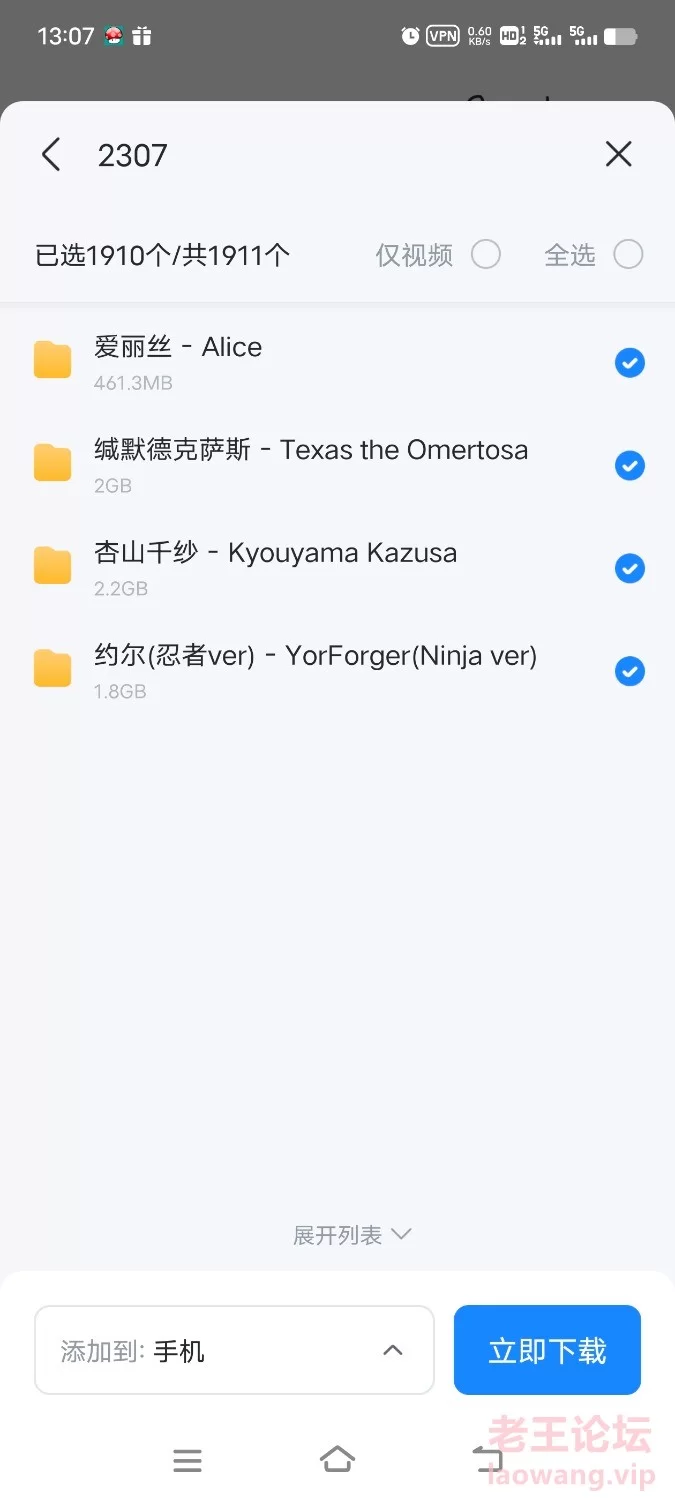The width and height of the screenshot is (675, 1500).
Task: Open the system recent apps menu
Action: click(187, 1461)
